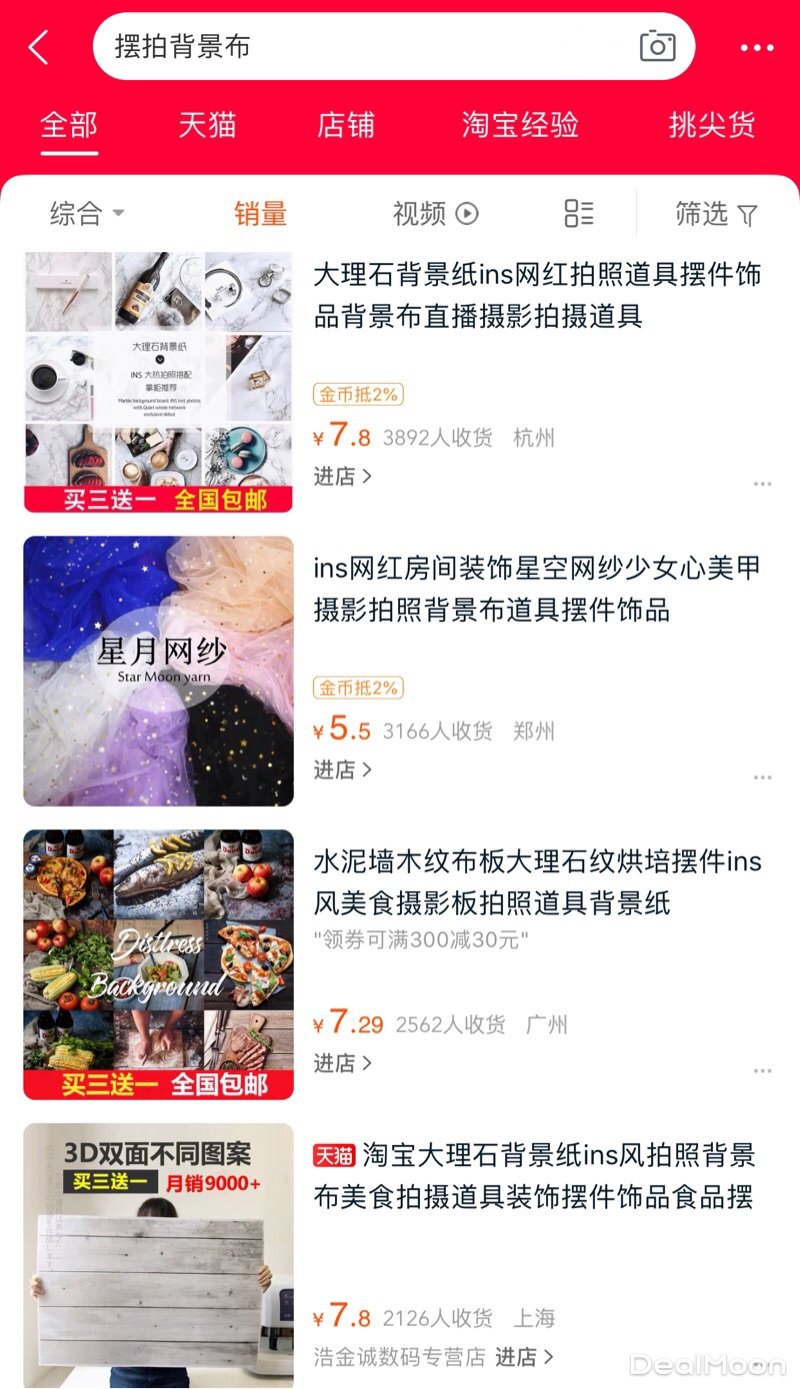
Task: Toggle the list/grid layout icon
Action: [578, 213]
